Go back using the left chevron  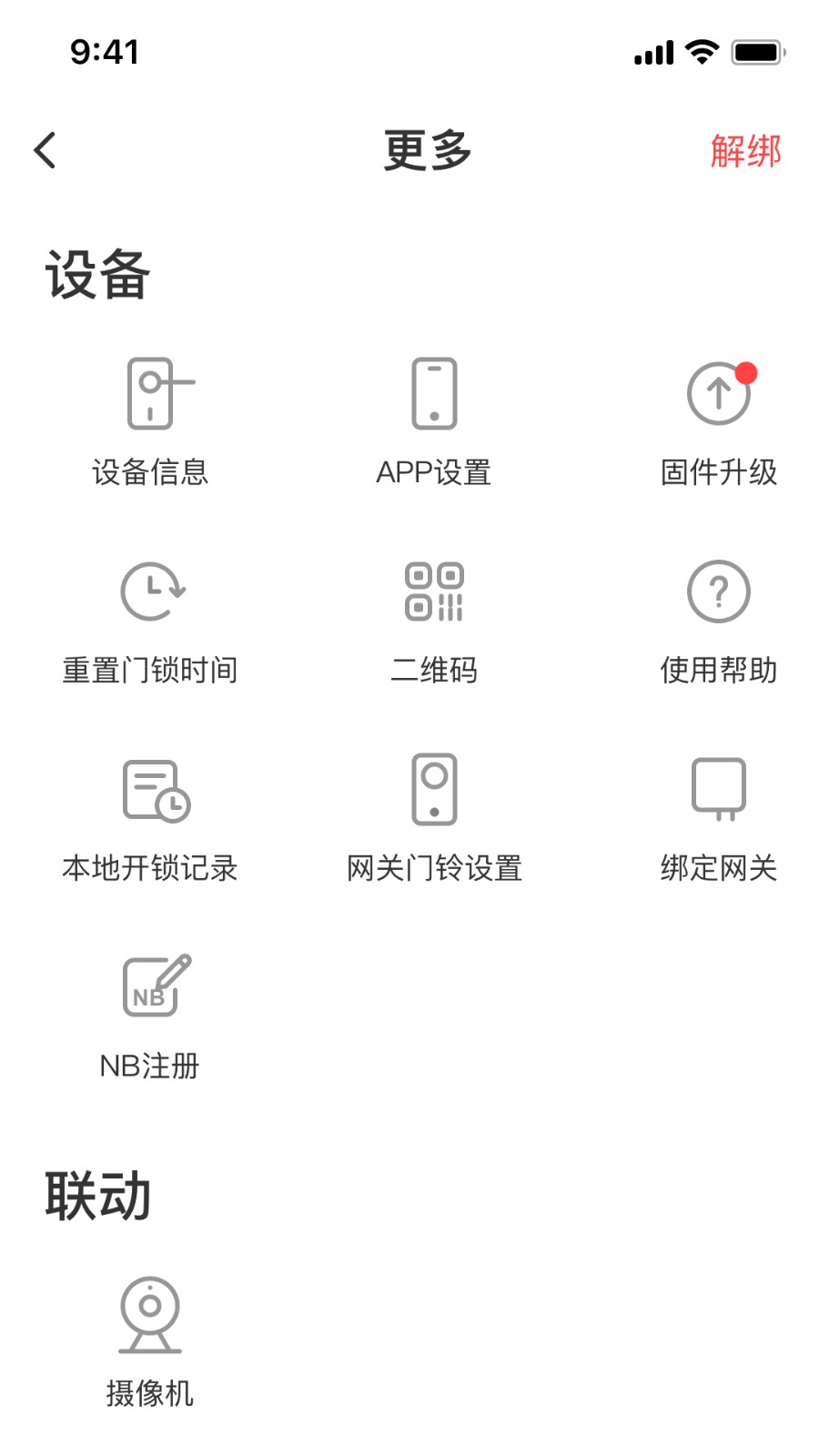point(45,149)
